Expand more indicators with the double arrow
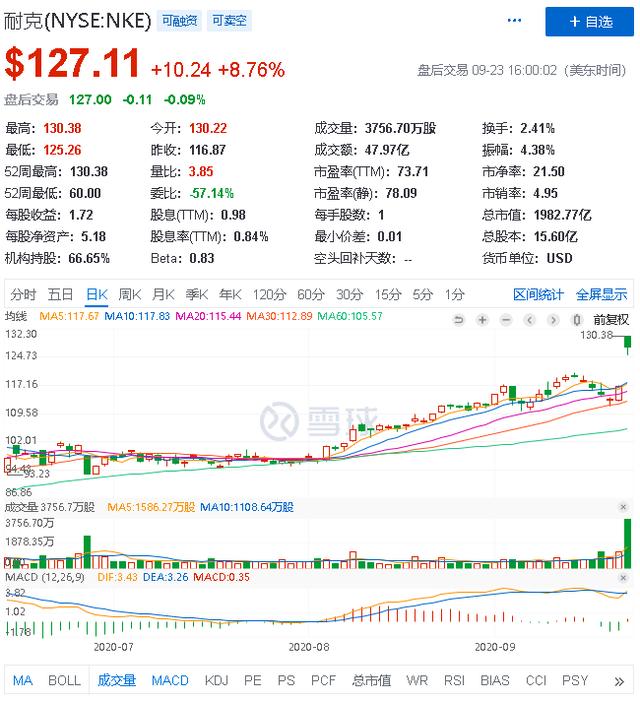The width and height of the screenshot is (640, 701). [619, 680]
